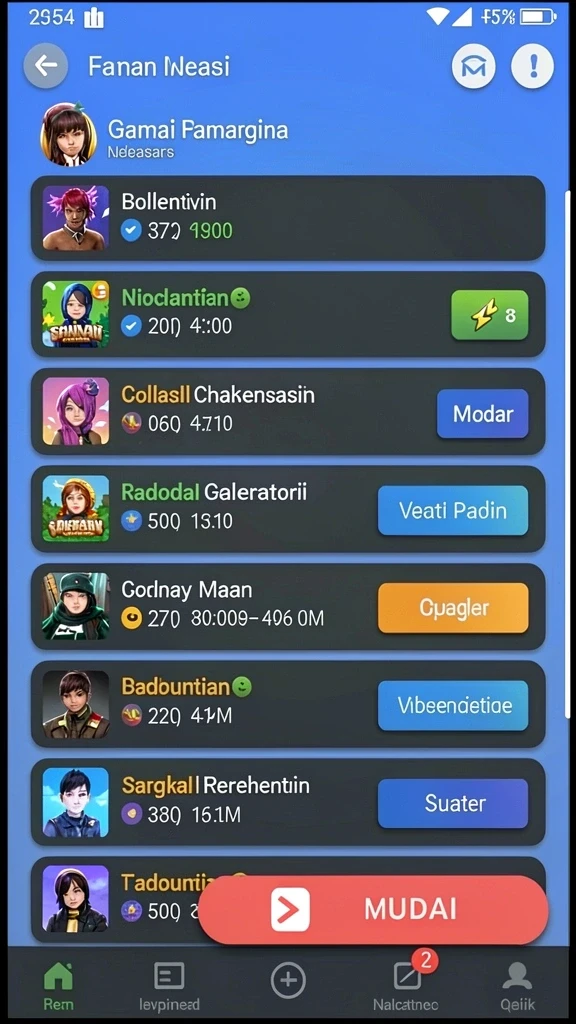The height and width of the screenshot is (1024, 576).
Task: Open the levpinead tab
Action: point(169,987)
